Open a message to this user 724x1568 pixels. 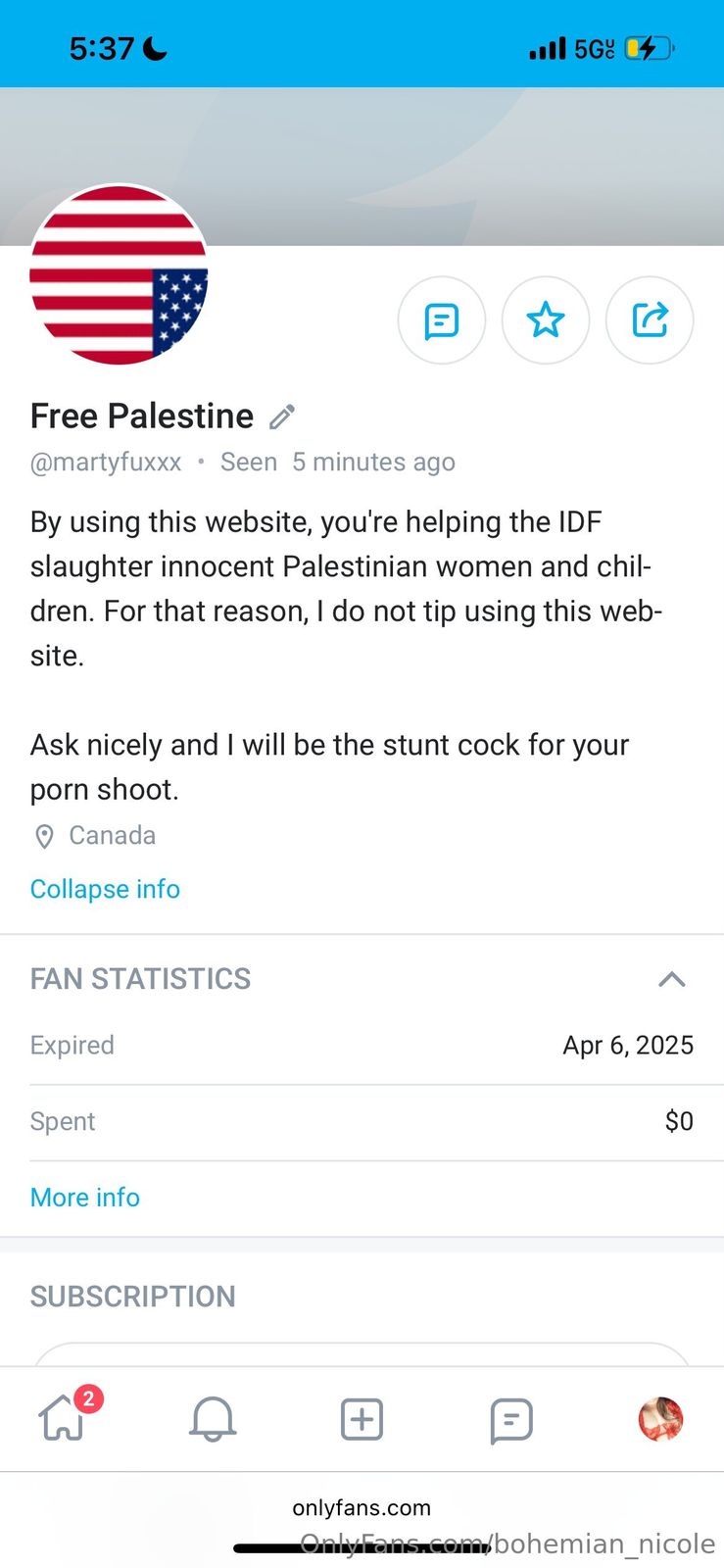point(441,320)
